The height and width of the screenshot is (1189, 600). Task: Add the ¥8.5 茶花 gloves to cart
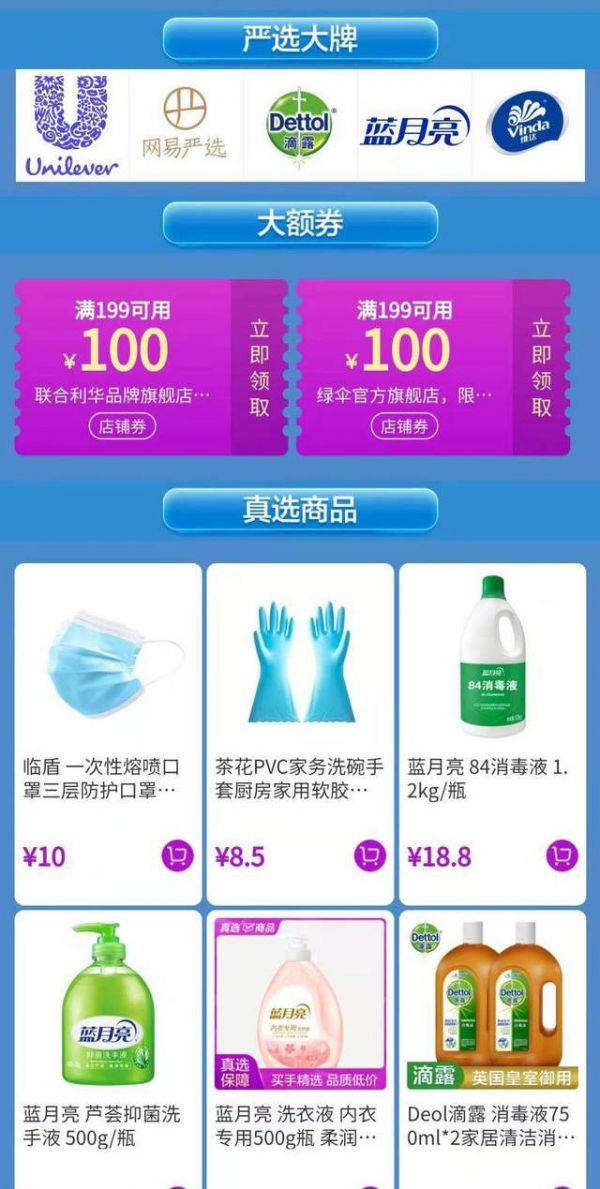coord(370,856)
